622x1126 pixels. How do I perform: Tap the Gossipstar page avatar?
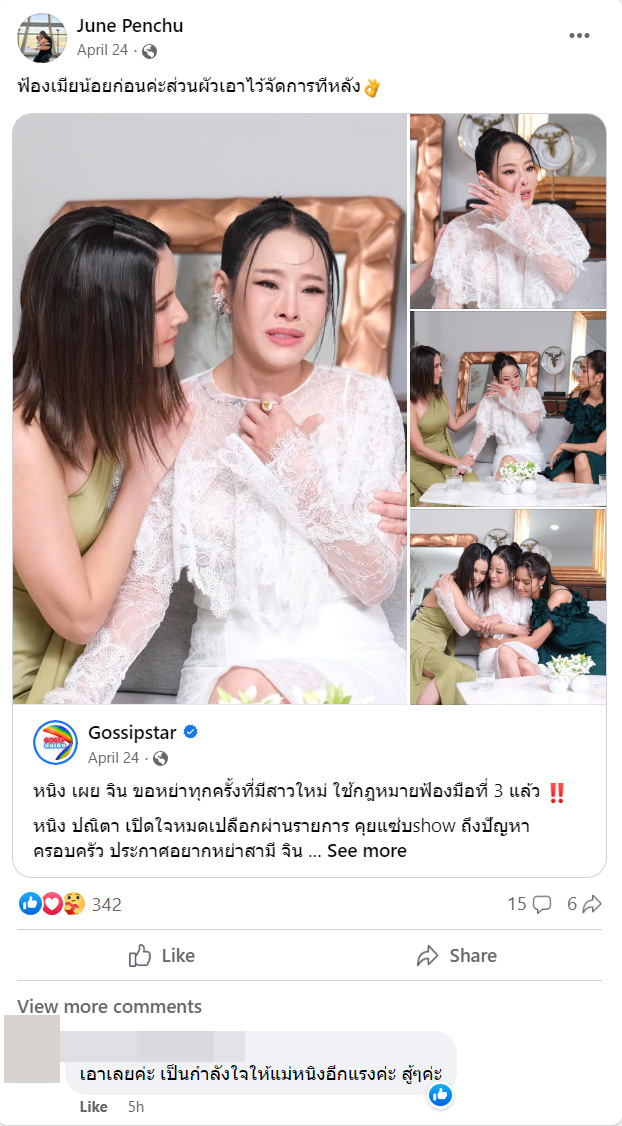[56, 742]
